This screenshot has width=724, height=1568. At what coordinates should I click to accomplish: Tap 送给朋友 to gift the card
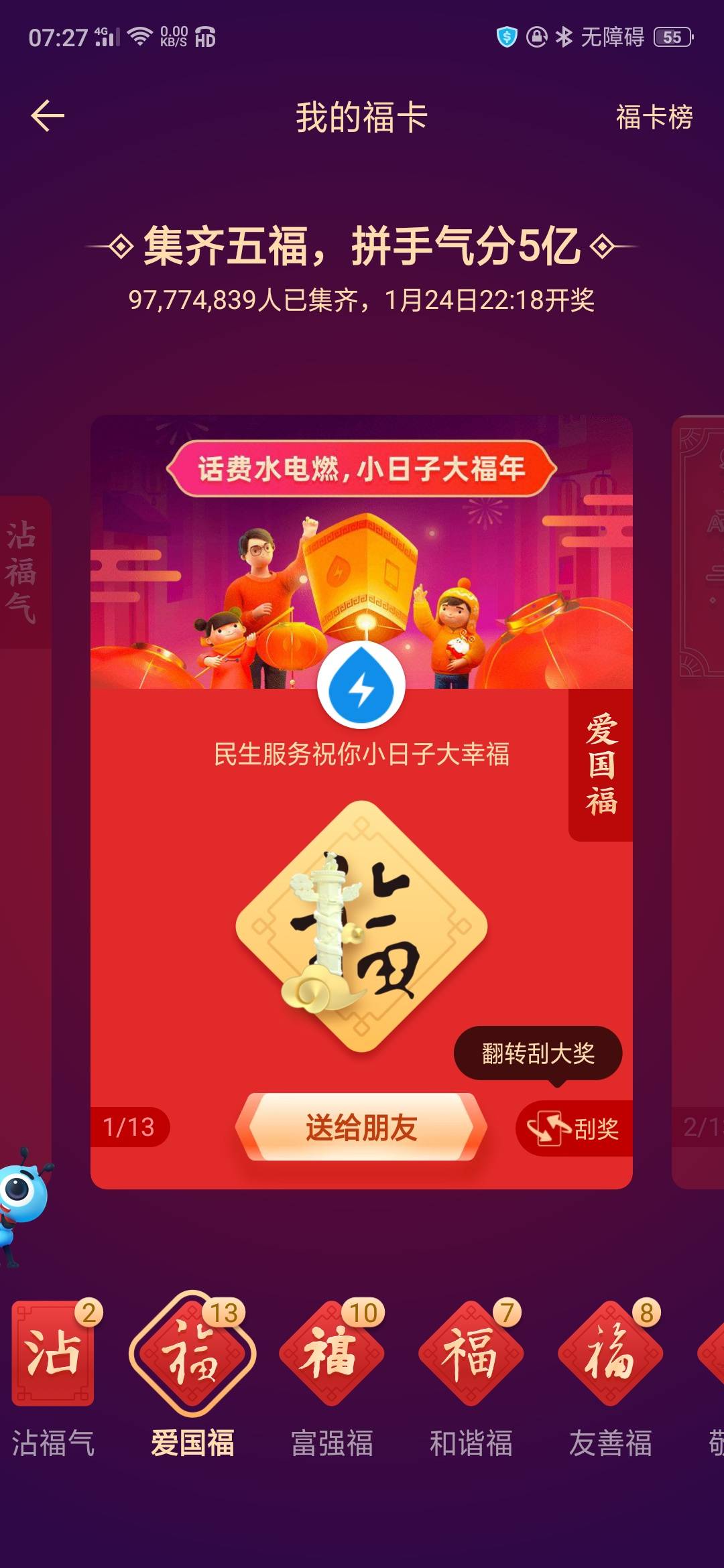(361, 1127)
